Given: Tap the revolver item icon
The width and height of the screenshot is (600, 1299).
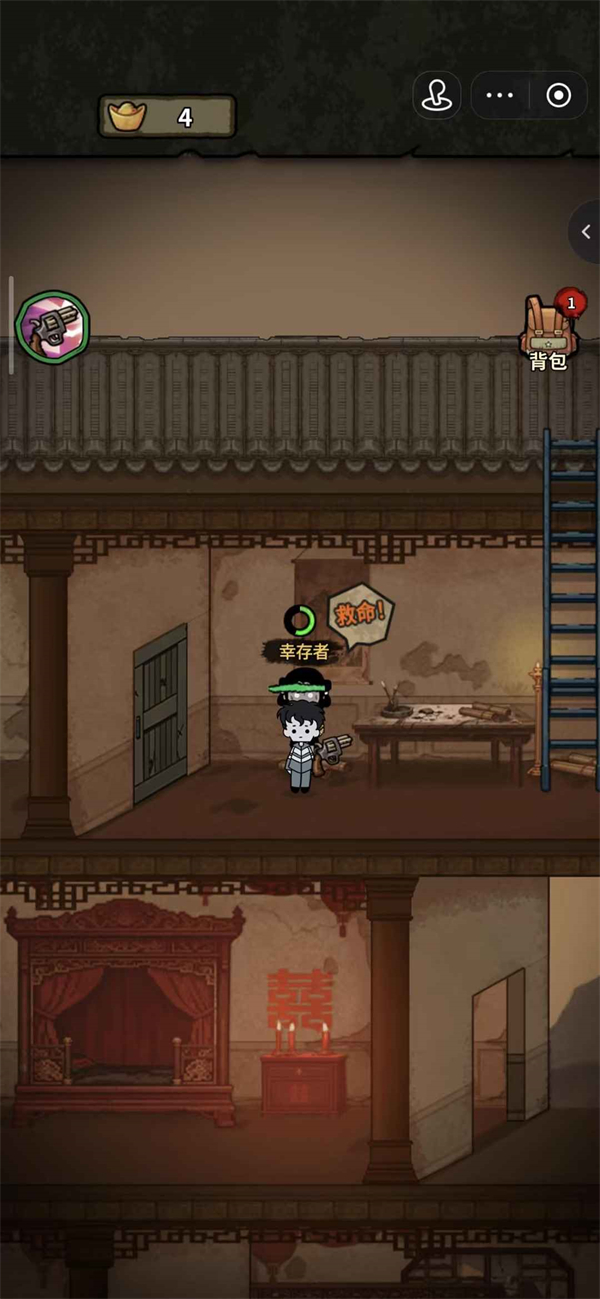Looking at the screenshot, I should (x=53, y=325).
